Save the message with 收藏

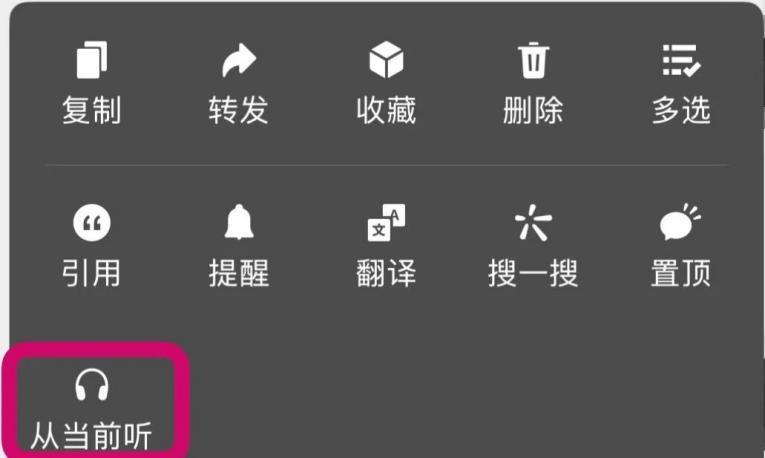pyautogui.click(x=386, y=84)
